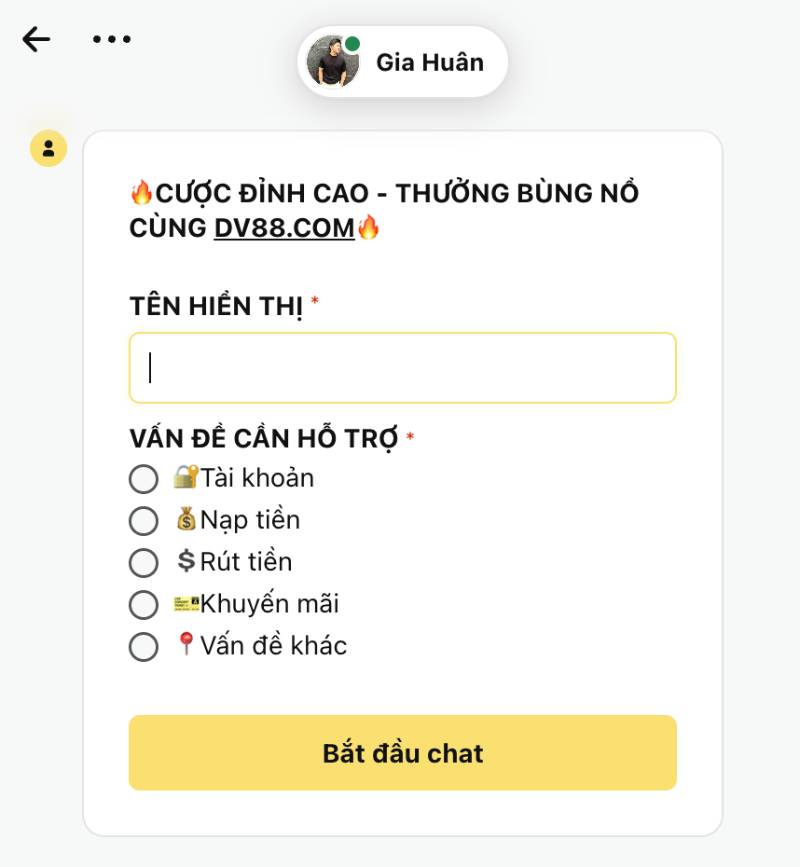Screen dimensions: 800x867
Task: Choose the Khuyến mãi support option
Action: (142, 604)
